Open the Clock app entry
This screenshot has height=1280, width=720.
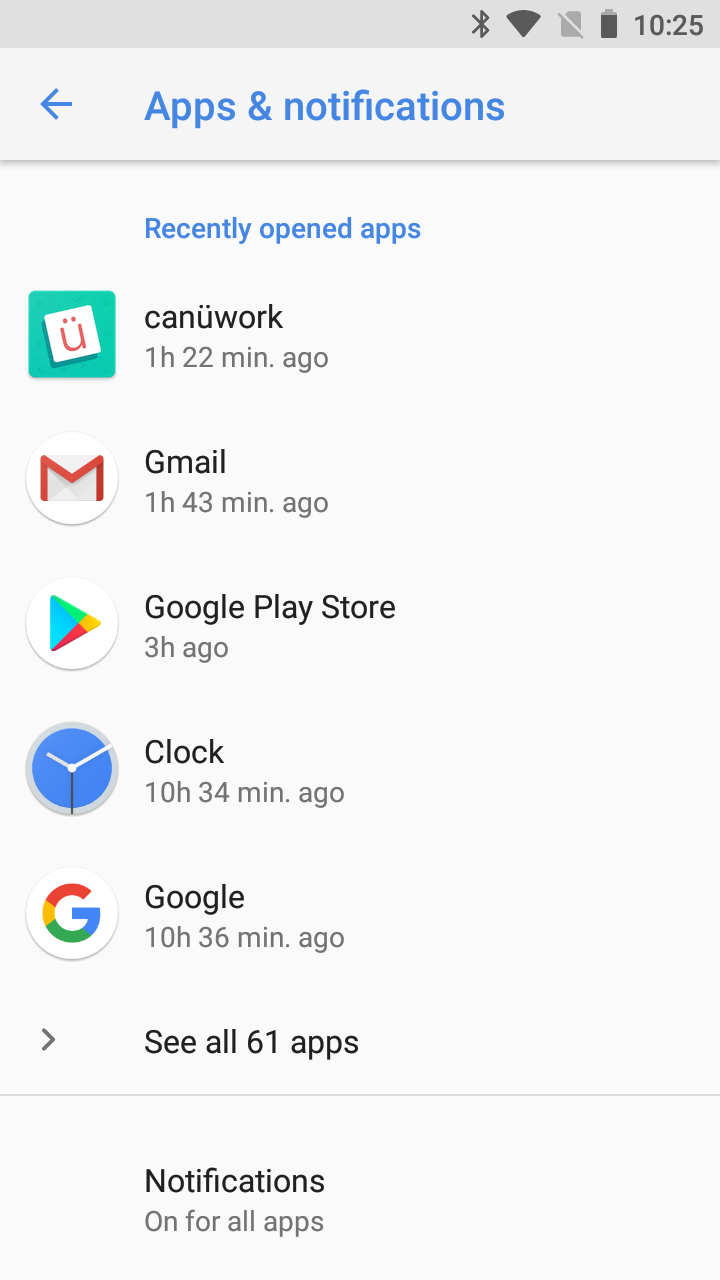tap(360, 770)
